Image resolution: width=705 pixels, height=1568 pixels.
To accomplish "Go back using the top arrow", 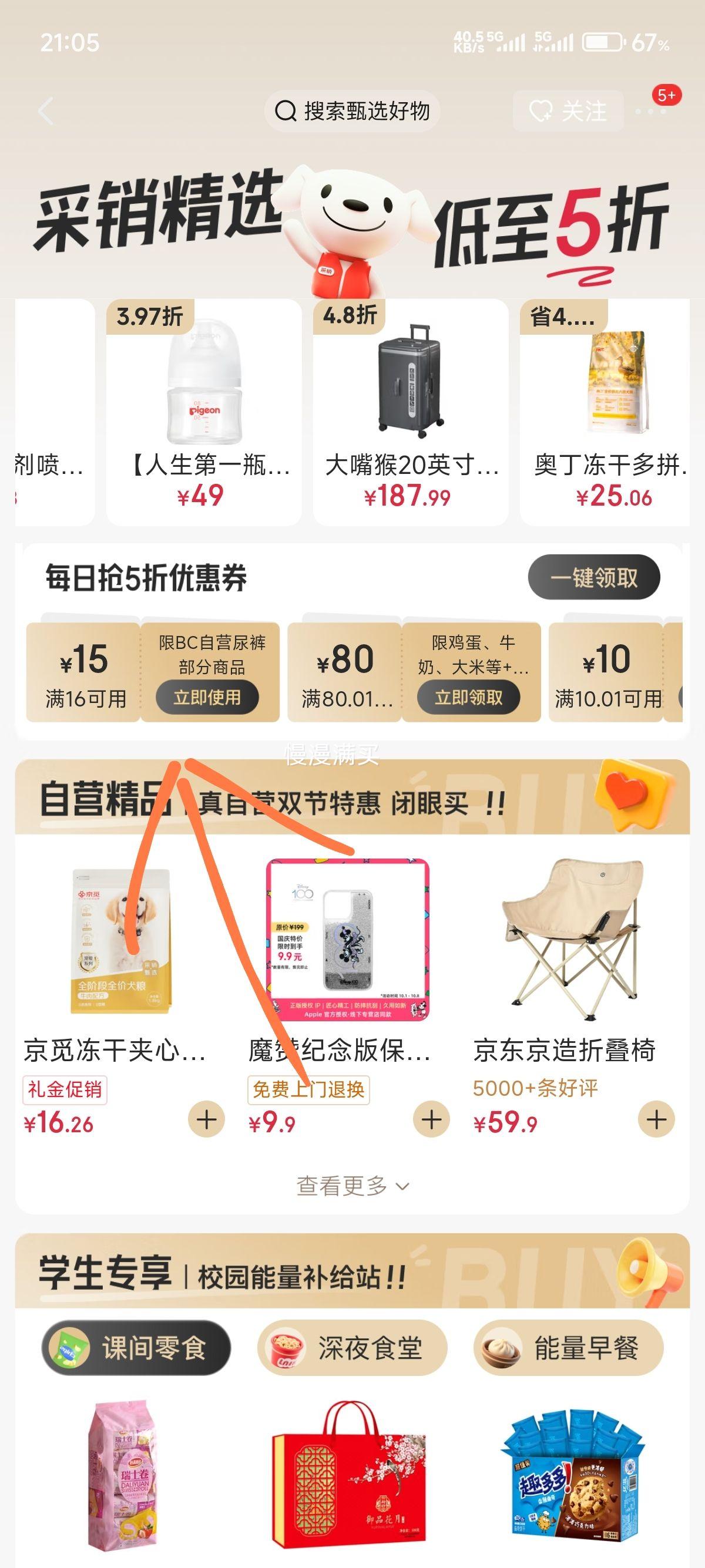I will click(x=46, y=112).
